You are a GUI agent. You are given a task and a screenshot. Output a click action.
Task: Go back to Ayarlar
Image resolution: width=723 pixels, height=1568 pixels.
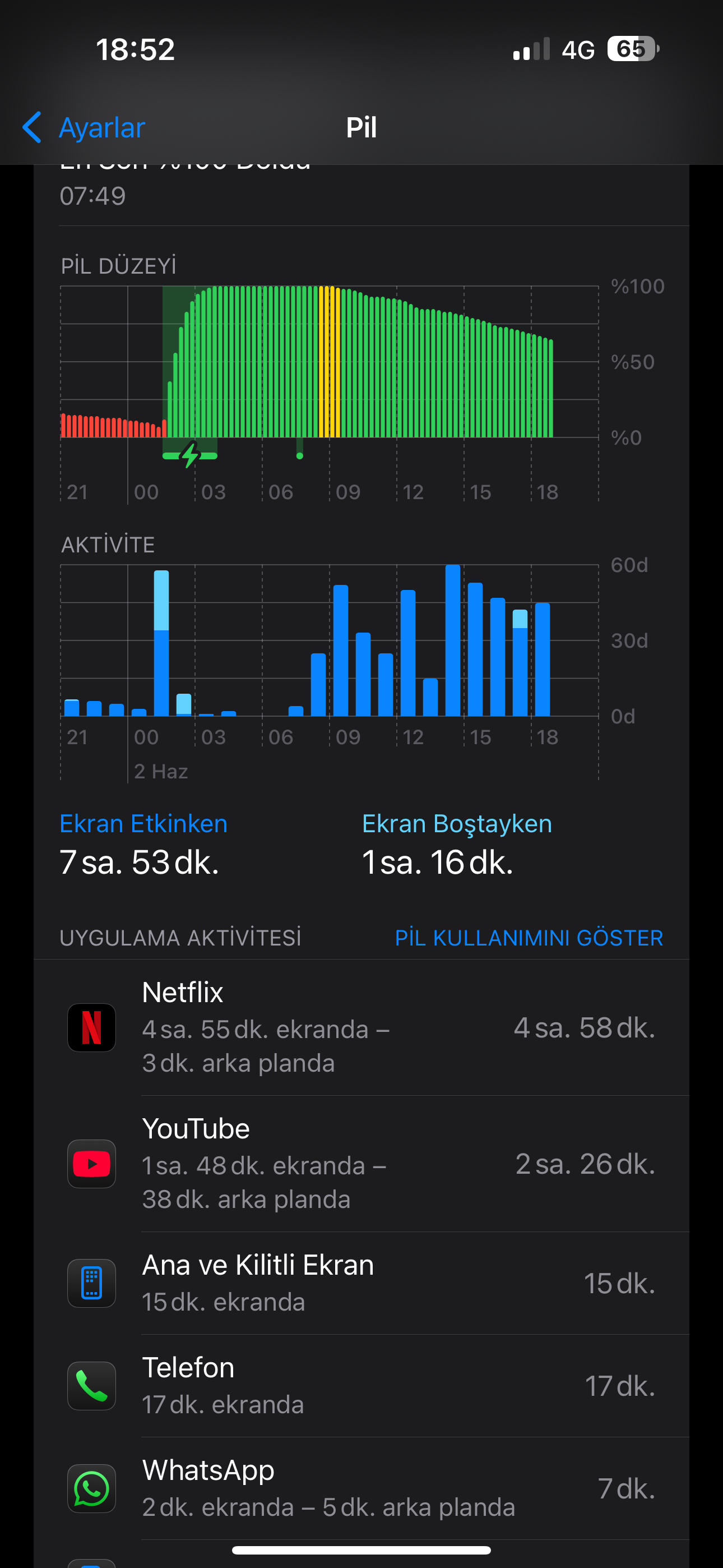click(84, 128)
